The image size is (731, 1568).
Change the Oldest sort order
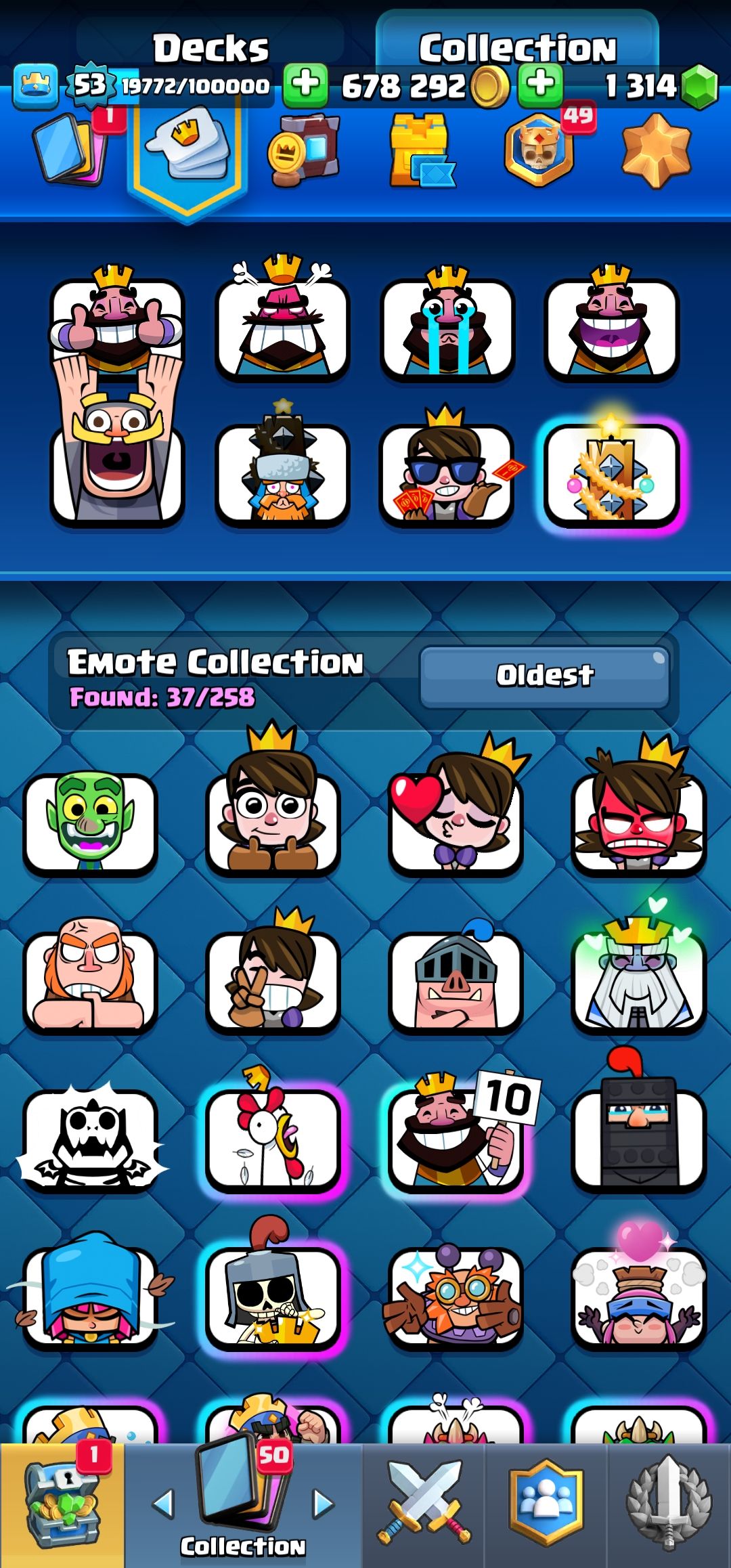point(544,675)
